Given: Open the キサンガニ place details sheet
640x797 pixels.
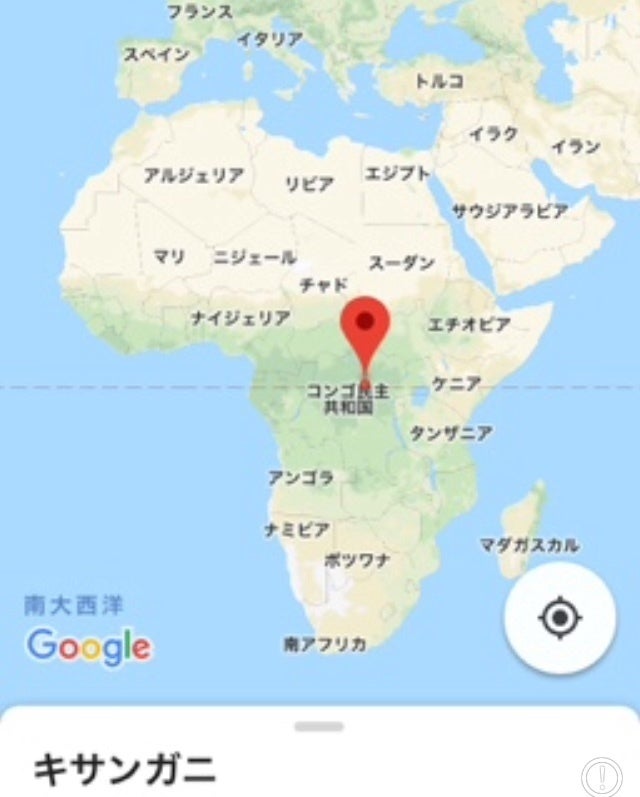Looking at the screenshot, I should pos(125,770).
